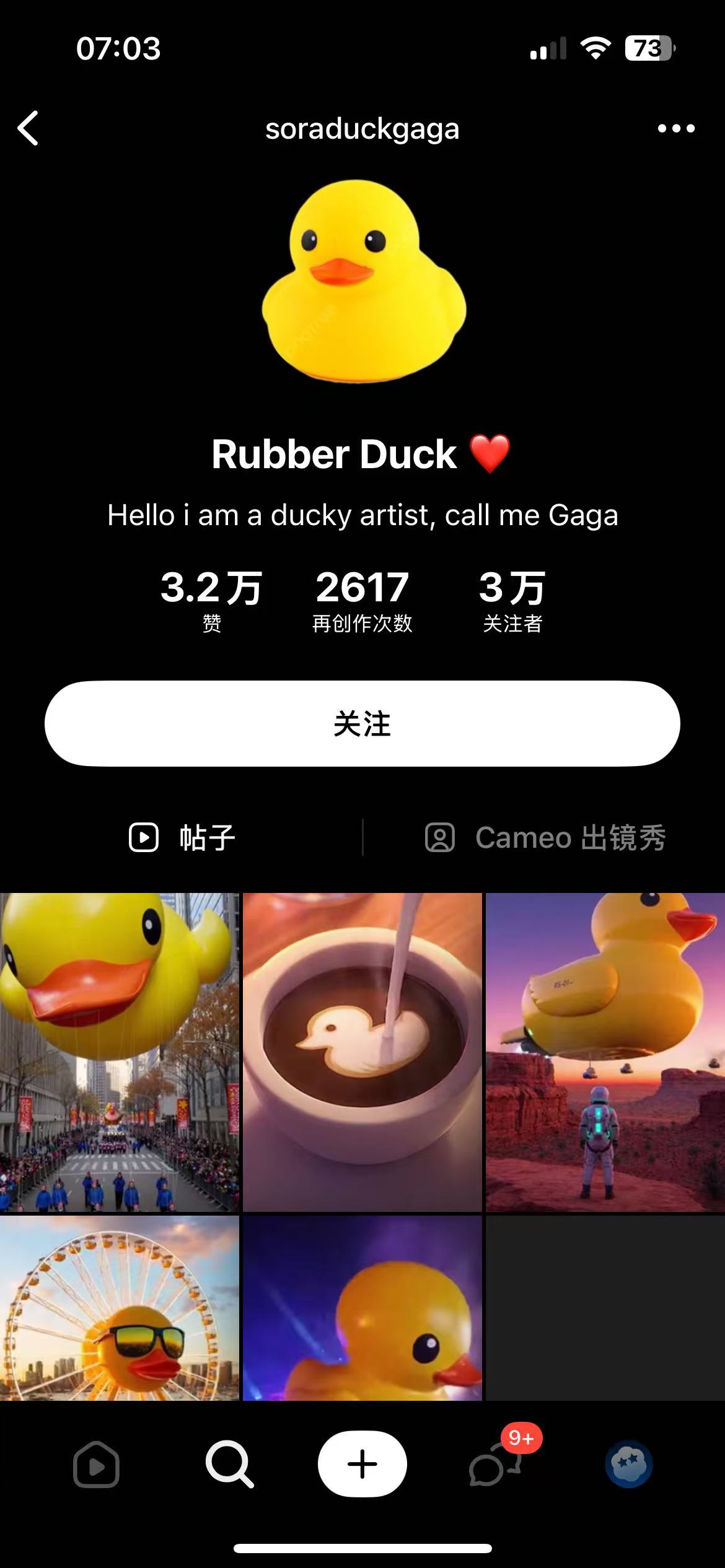Go to the home video feed tab
Viewport: 725px width, 1568px height.
click(x=96, y=1465)
